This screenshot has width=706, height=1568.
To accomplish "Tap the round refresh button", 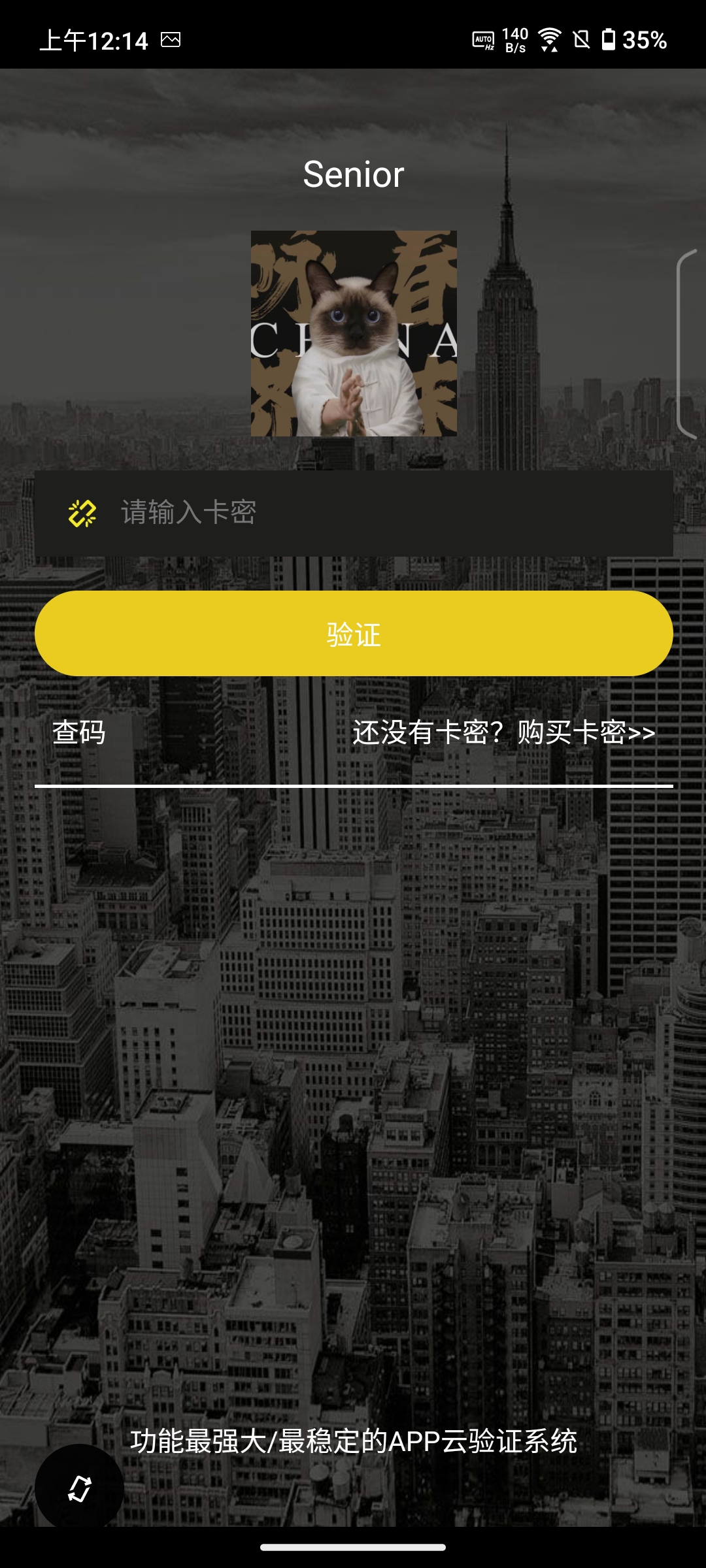I will pos(80,1488).
